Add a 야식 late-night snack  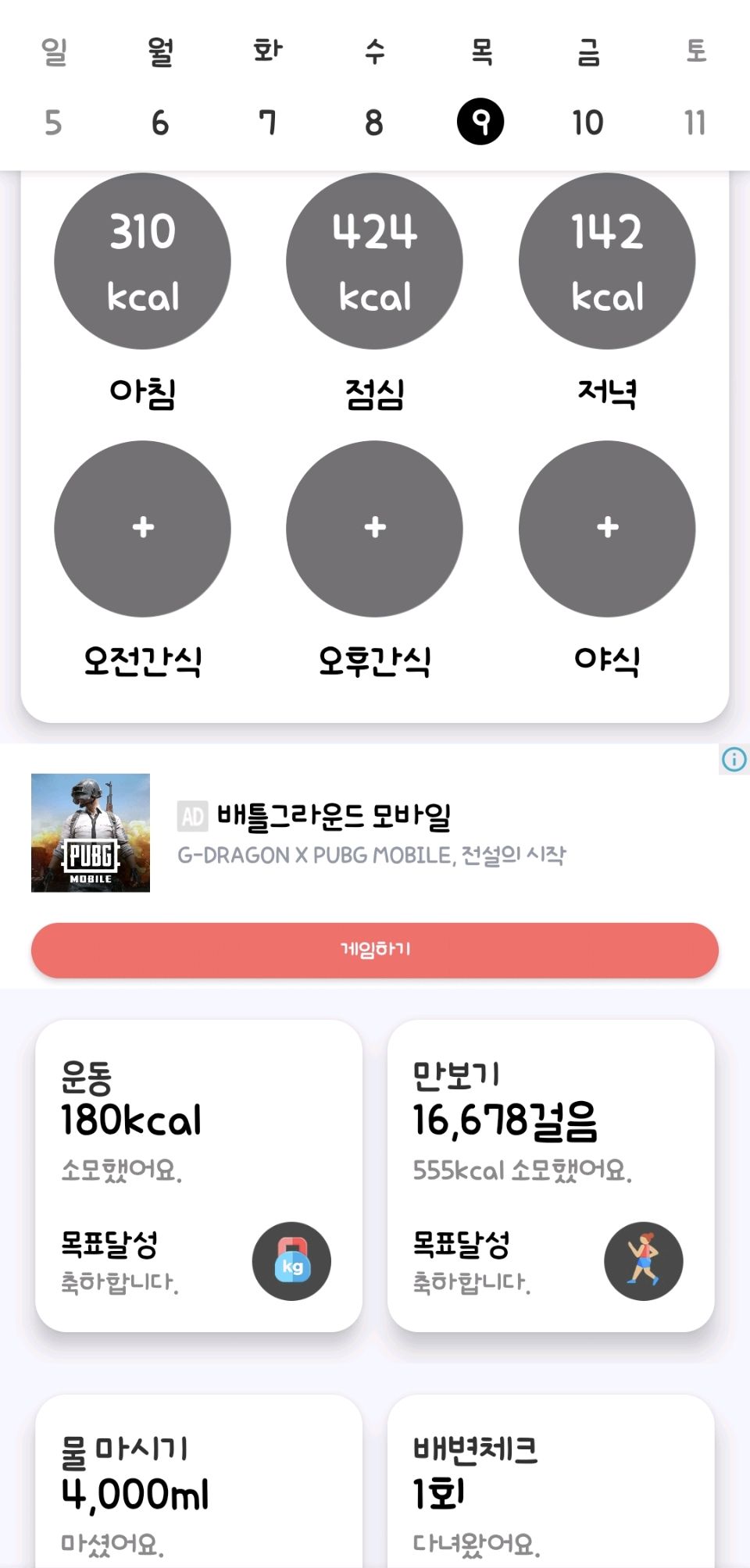(607, 529)
